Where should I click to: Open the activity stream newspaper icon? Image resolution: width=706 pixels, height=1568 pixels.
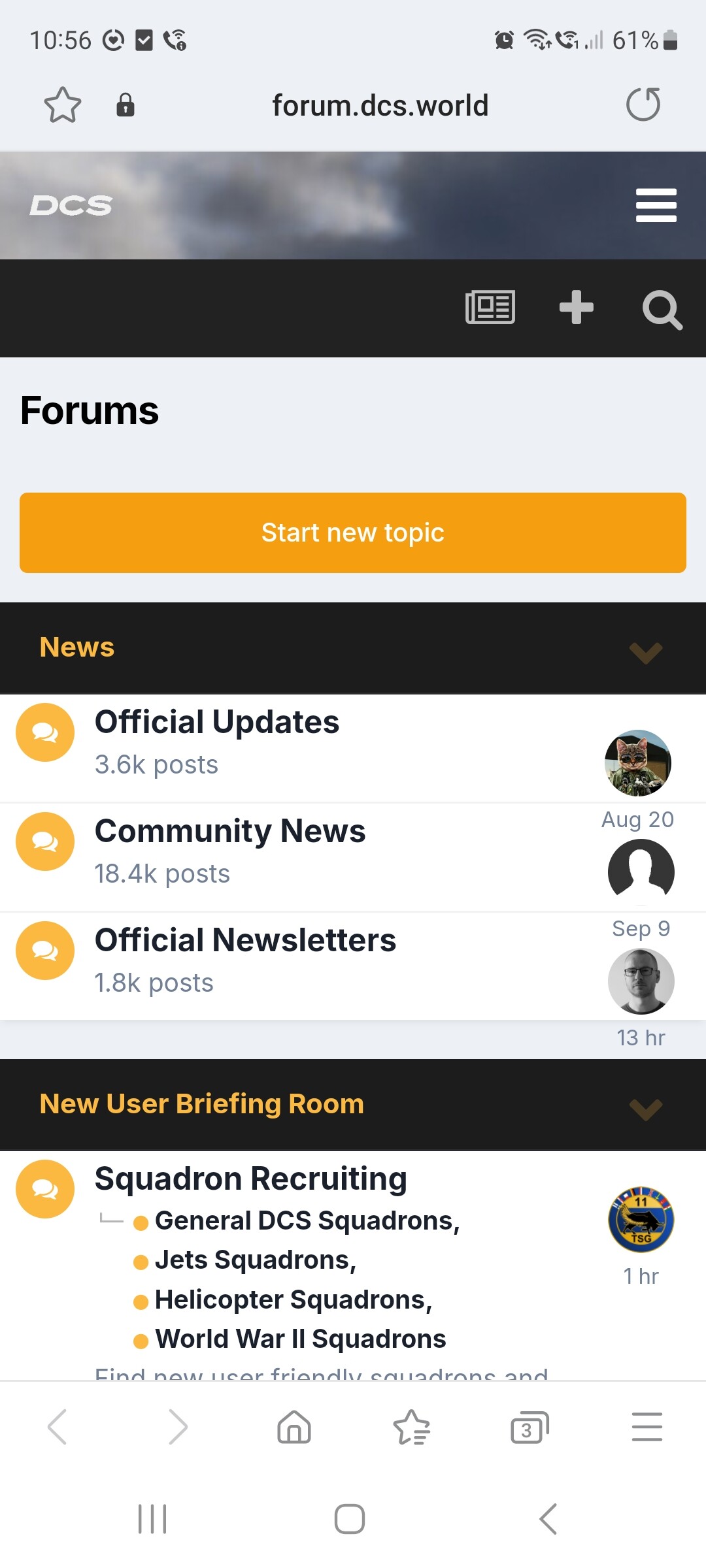(x=490, y=308)
